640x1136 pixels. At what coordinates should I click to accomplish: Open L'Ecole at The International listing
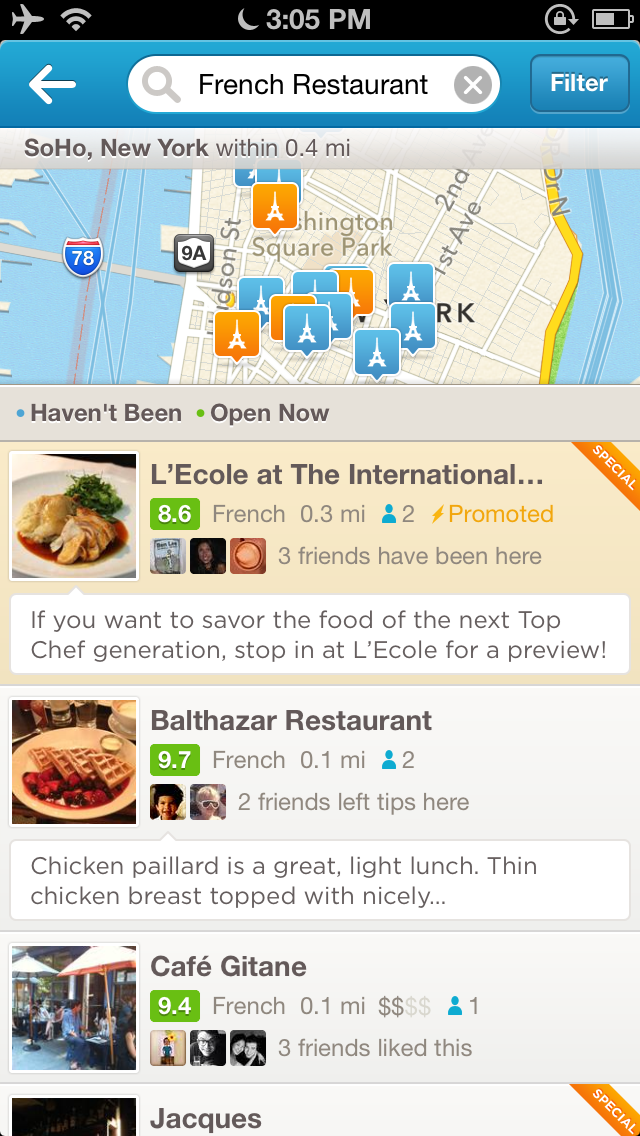(x=346, y=475)
